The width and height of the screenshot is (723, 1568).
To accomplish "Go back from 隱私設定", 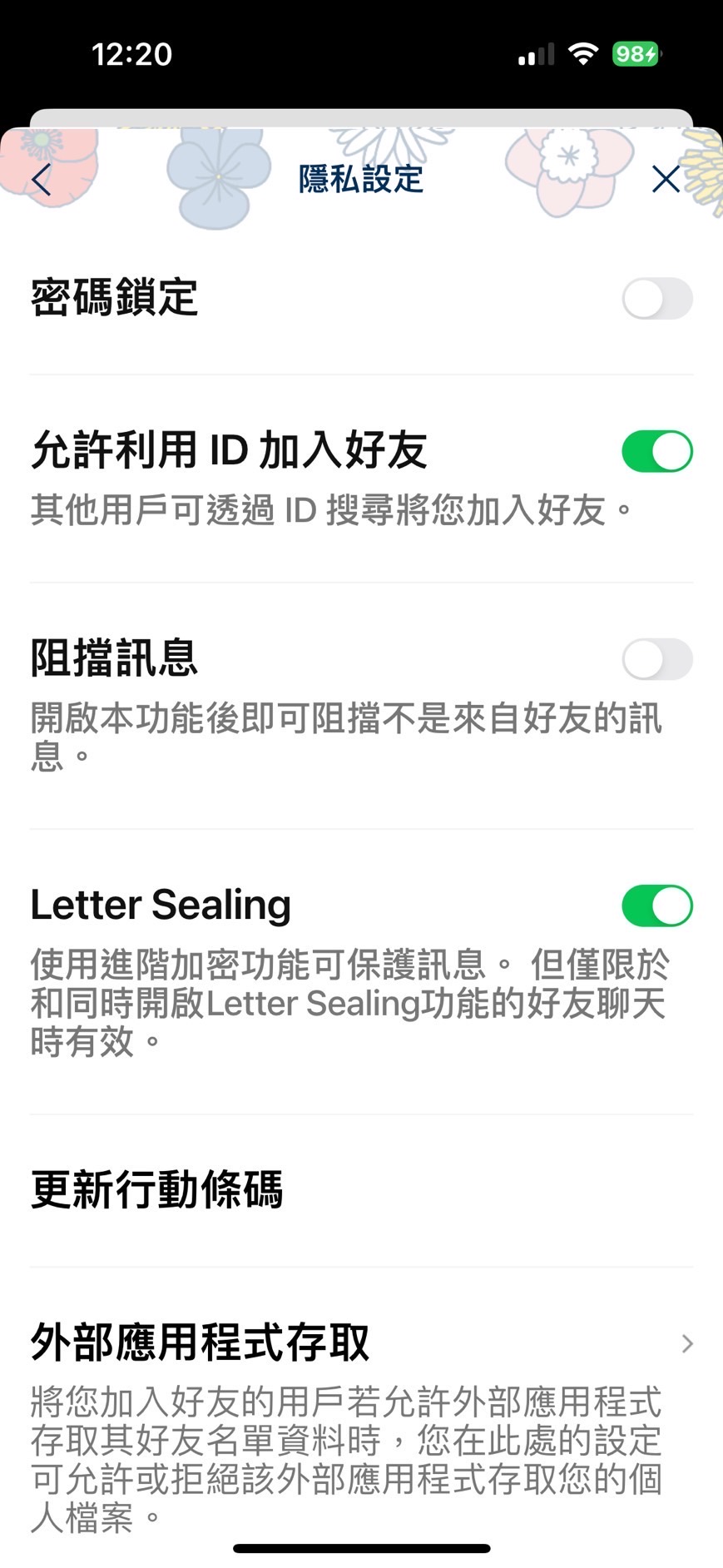I will point(42,179).
